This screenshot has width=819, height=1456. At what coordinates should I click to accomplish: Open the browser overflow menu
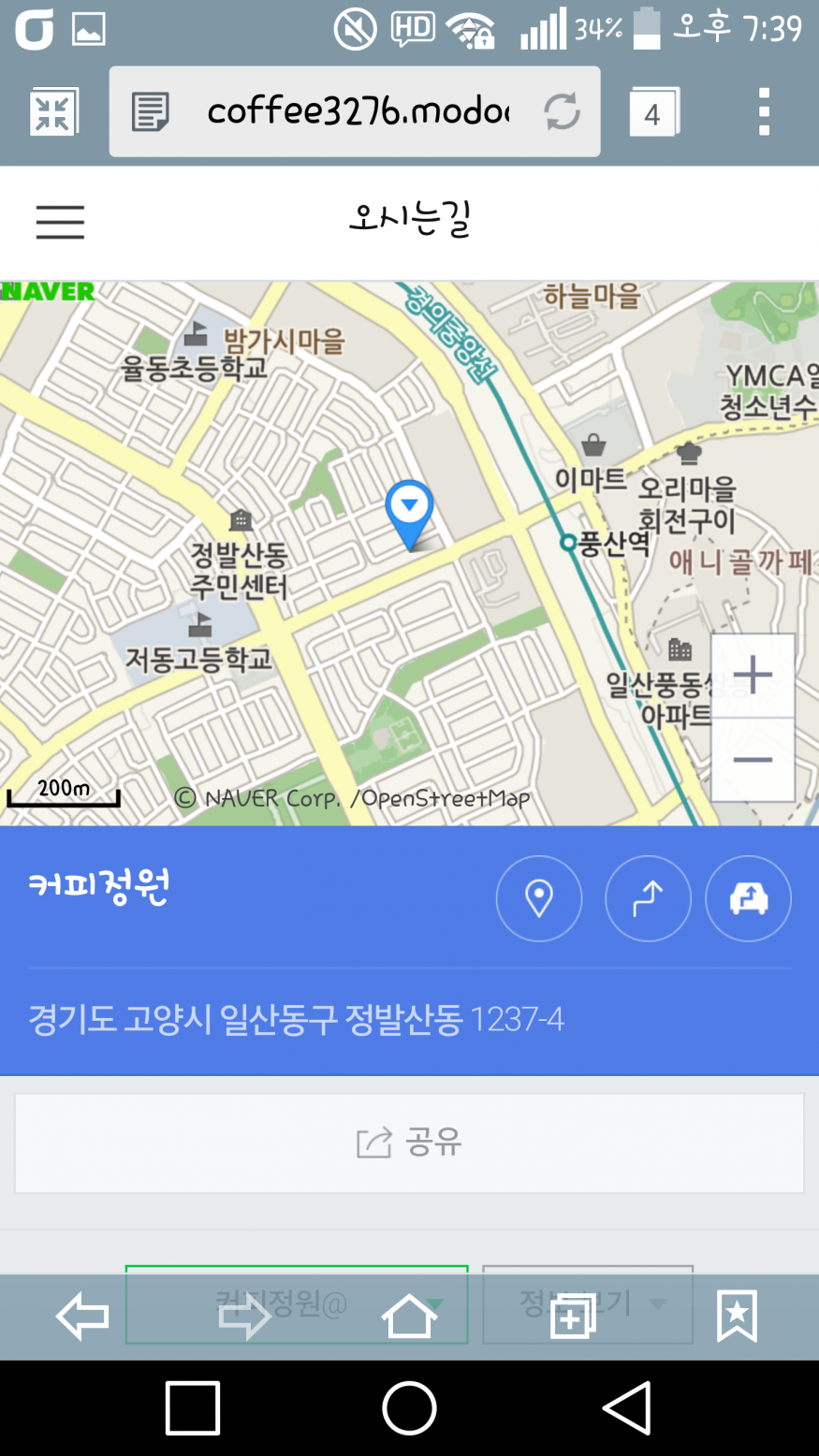click(764, 112)
